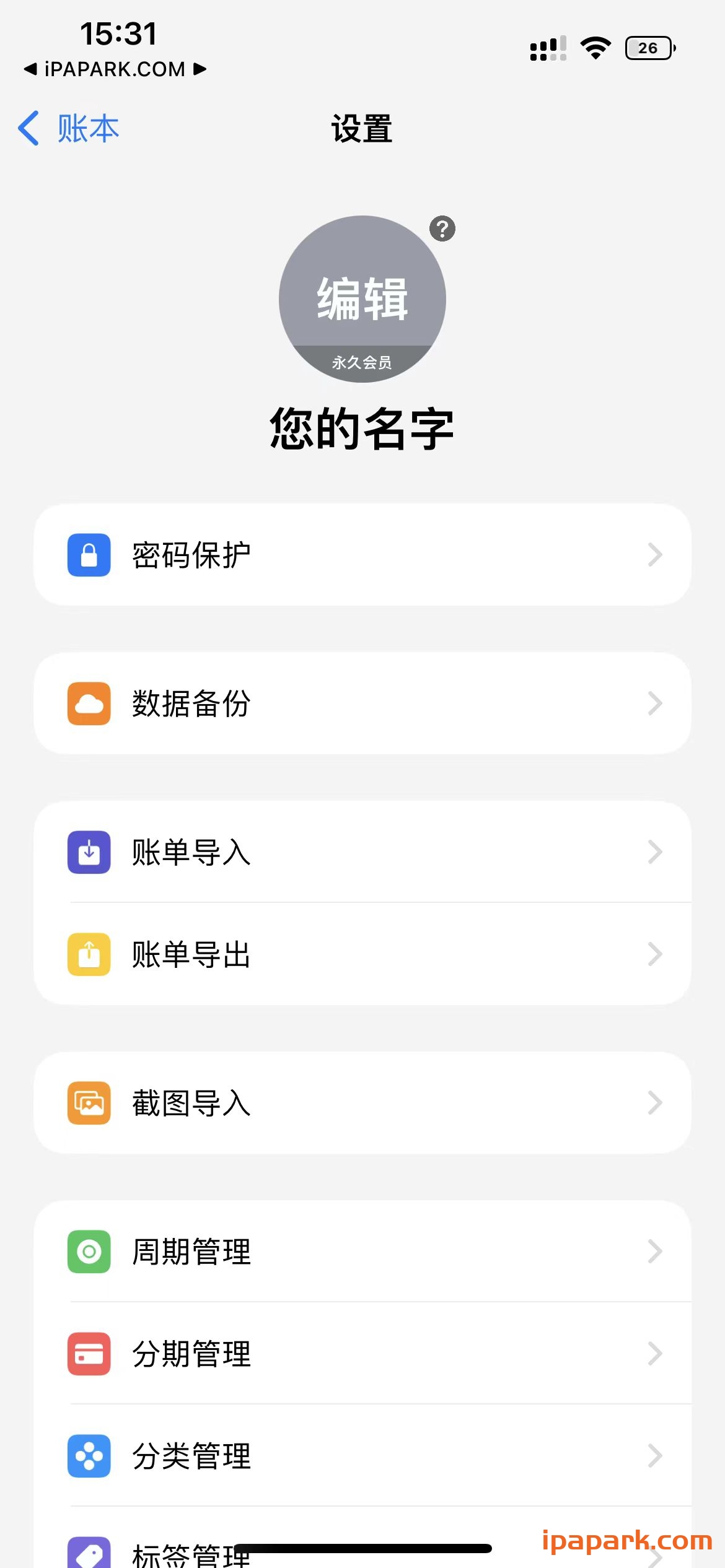The width and height of the screenshot is (725, 1568).
Task: Expand the 截图导入 row chevron
Action: tap(654, 1102)
